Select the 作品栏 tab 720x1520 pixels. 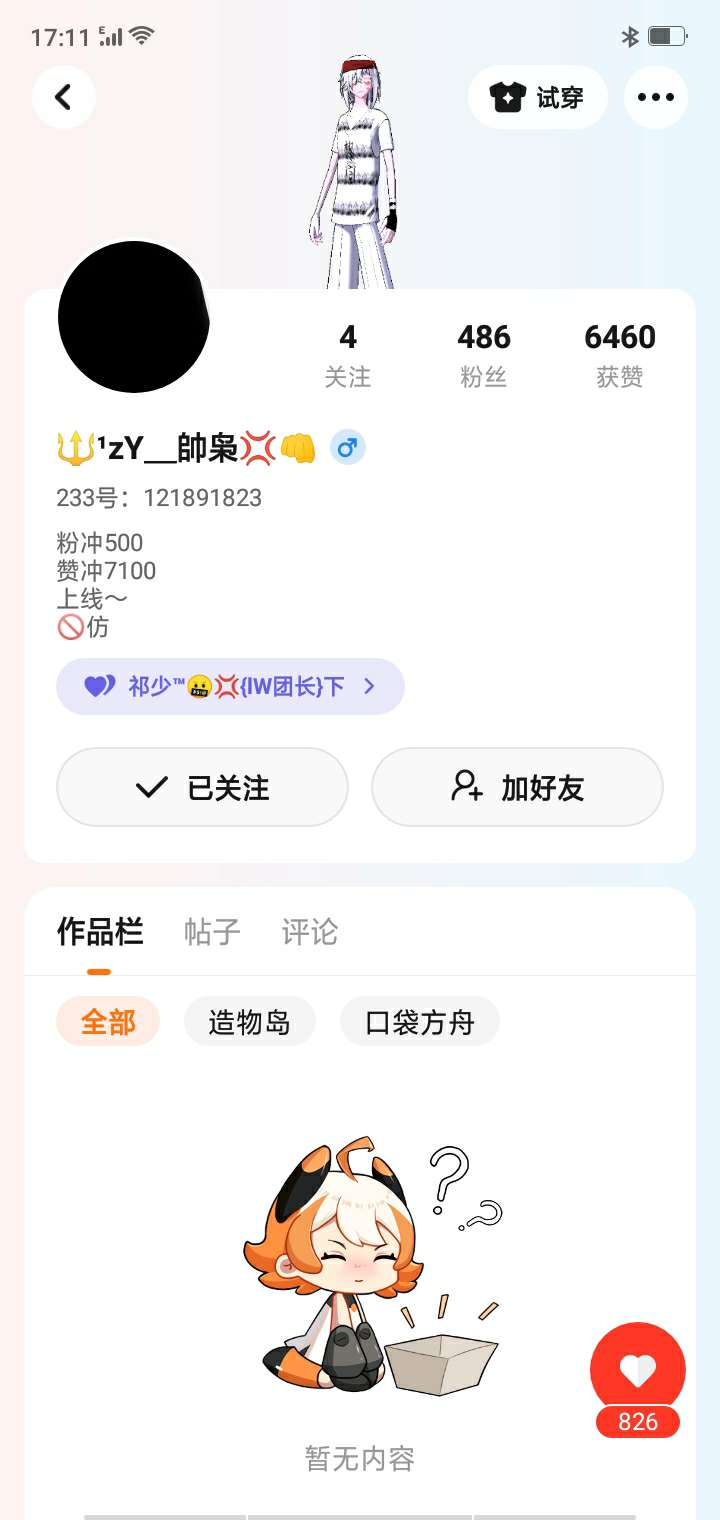click(100, 932)
